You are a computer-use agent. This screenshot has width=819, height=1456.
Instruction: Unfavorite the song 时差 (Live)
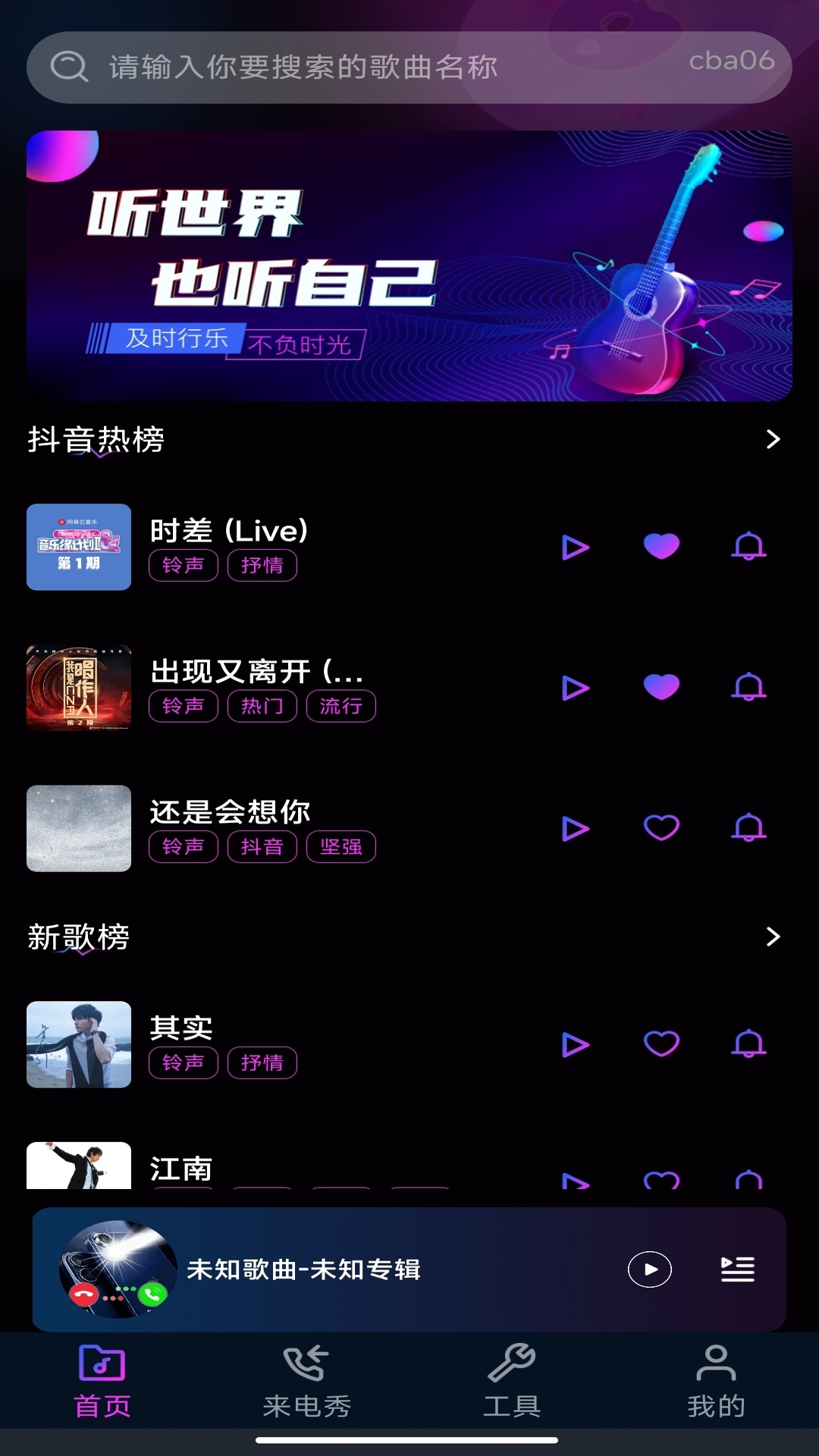point(662,547)
